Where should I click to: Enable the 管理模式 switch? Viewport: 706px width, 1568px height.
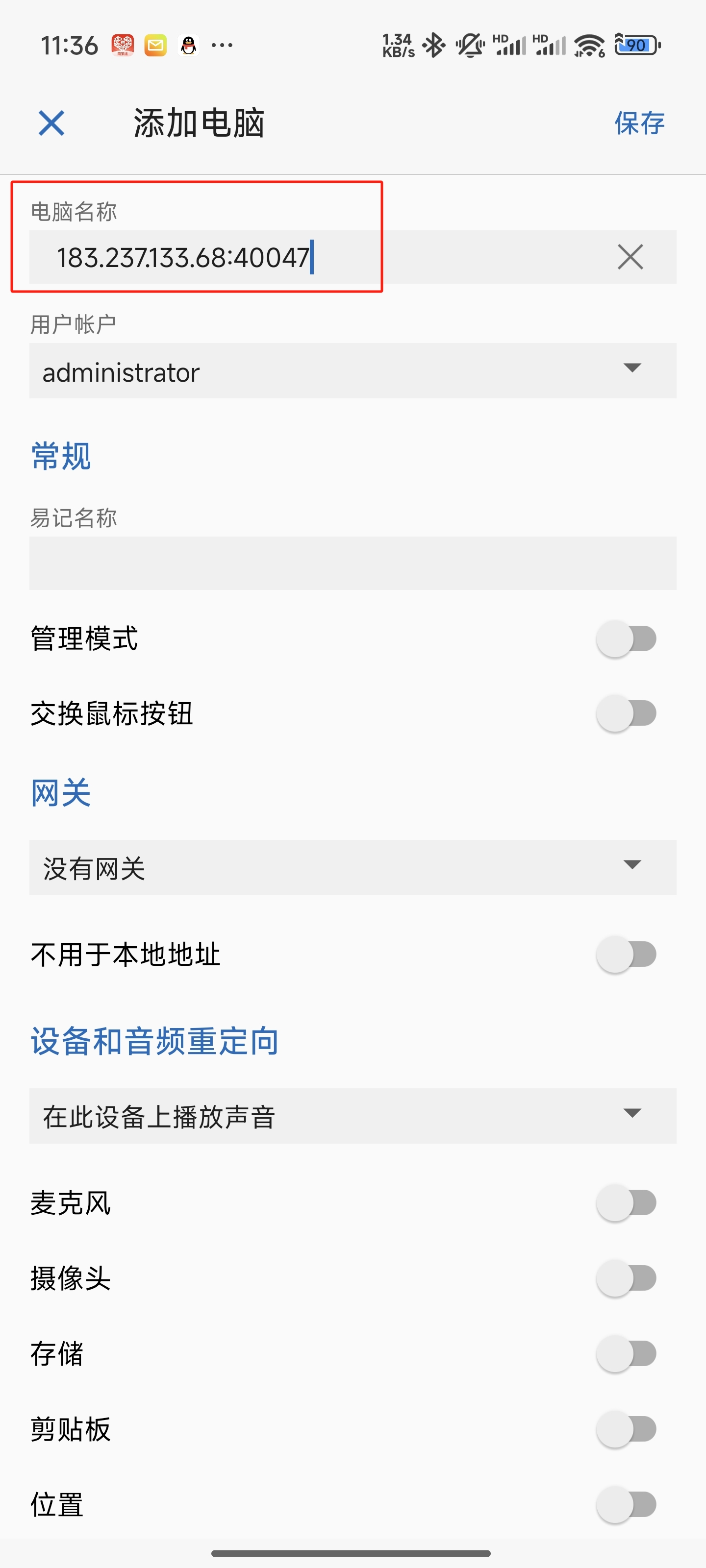click(626, 638)
